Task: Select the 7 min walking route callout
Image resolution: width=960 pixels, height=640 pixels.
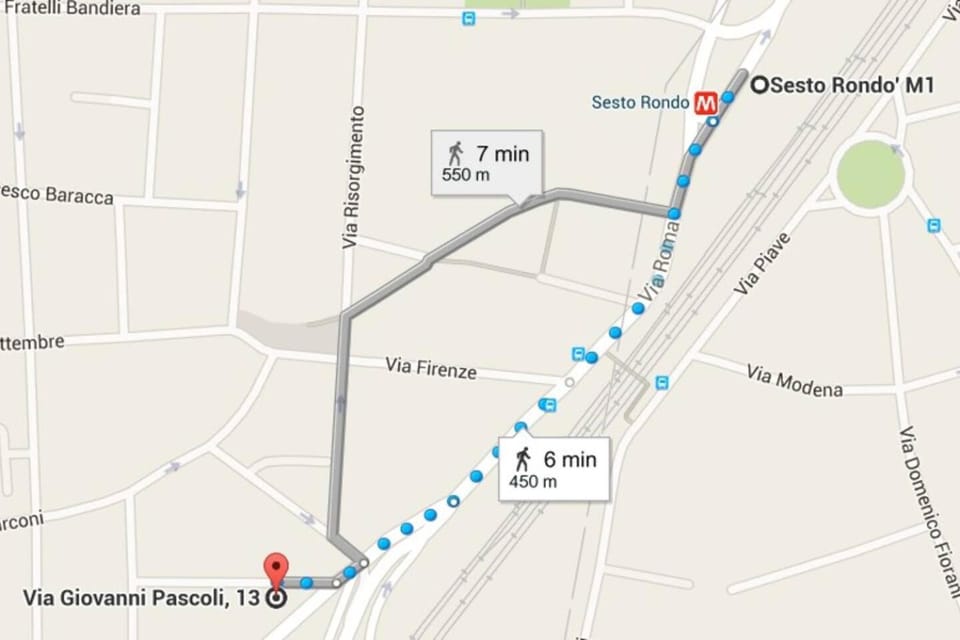Action: point(487,162)
